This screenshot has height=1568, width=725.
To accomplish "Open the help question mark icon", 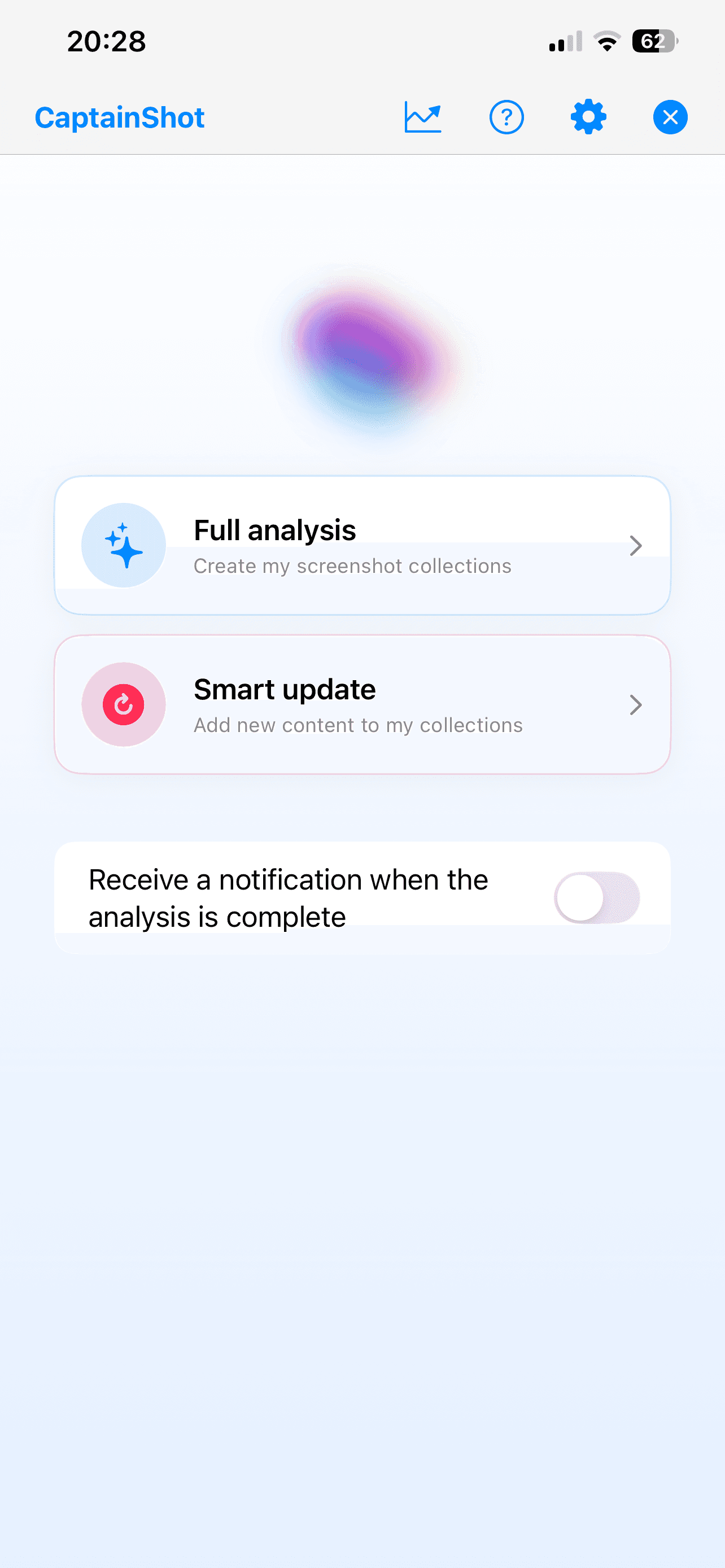I will coord(506,116).
